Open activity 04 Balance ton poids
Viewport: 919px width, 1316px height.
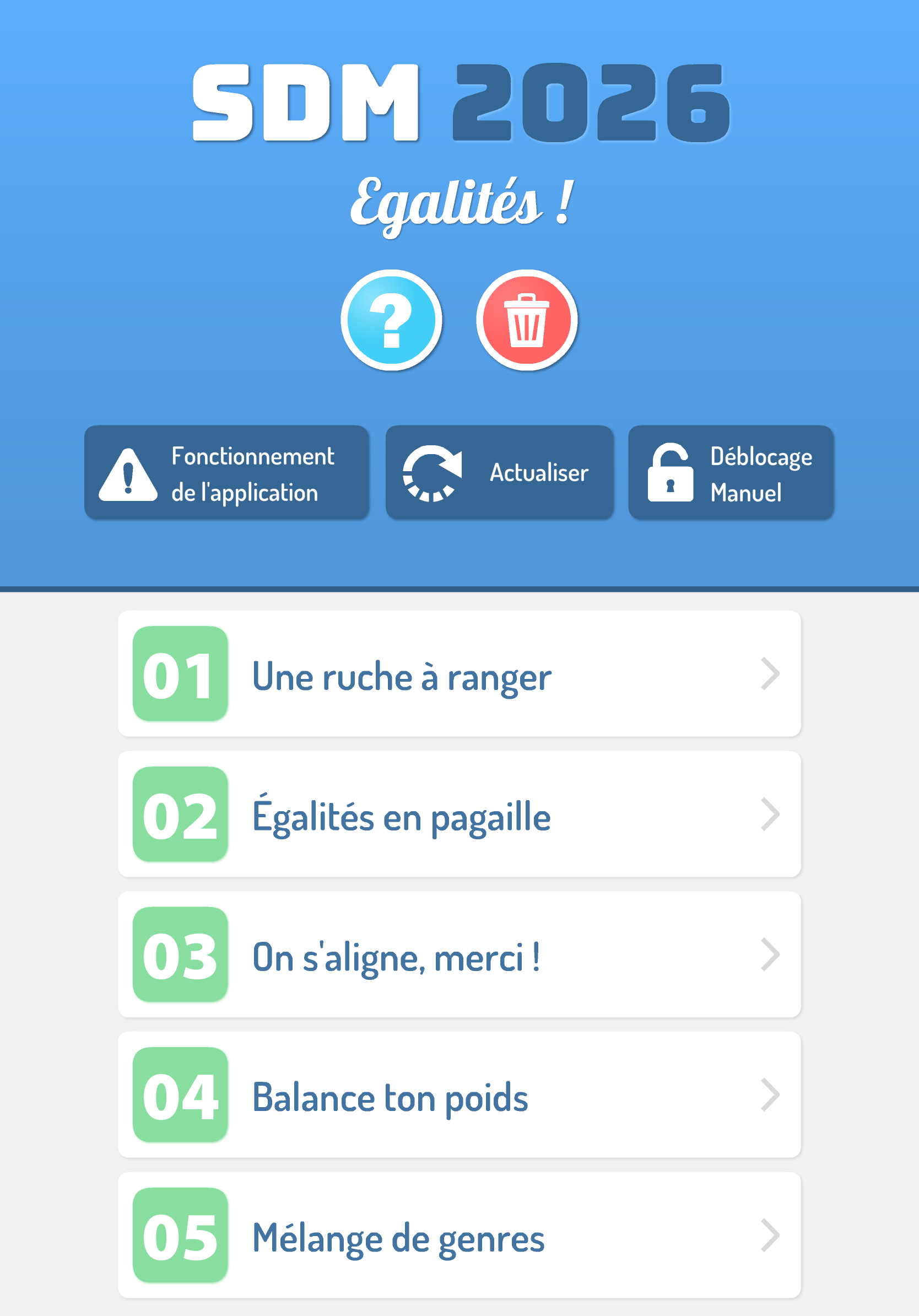point(459,1095)
